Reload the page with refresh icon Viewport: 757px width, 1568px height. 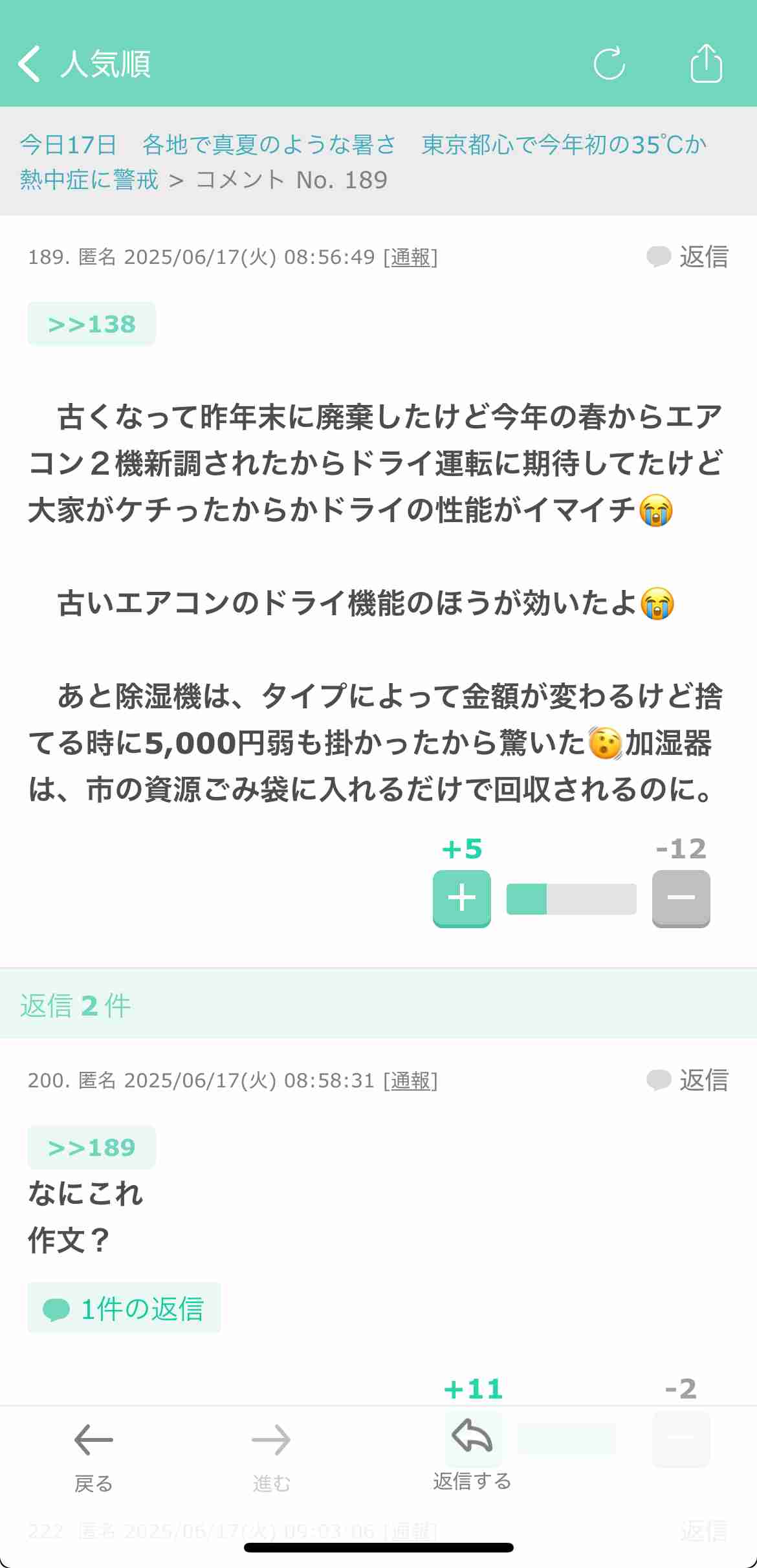click(609, 63)
